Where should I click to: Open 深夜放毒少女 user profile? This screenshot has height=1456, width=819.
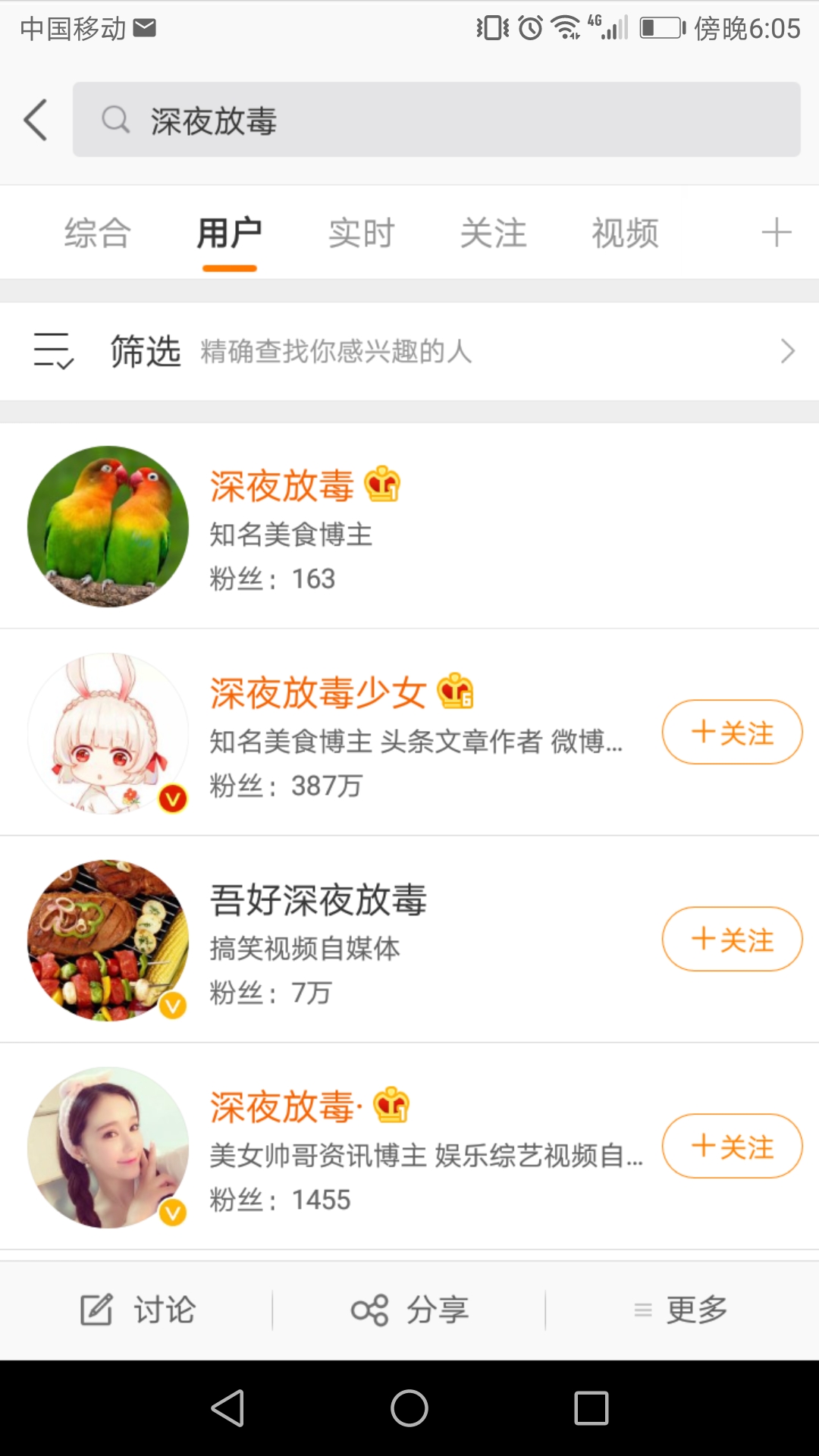(x=326, y=733)
